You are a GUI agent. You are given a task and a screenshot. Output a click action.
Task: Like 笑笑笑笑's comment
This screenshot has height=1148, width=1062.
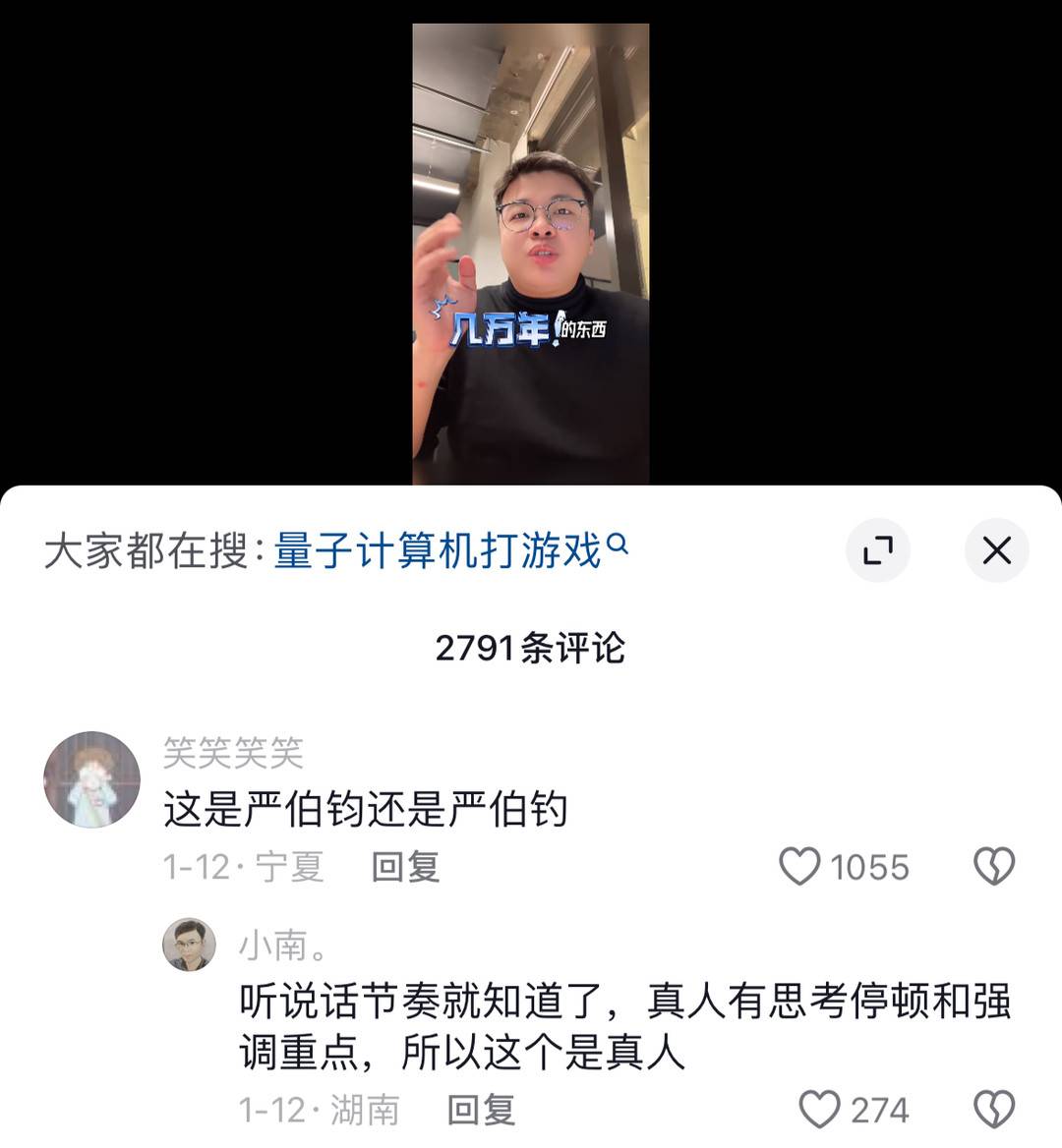(x=799, y=867)
